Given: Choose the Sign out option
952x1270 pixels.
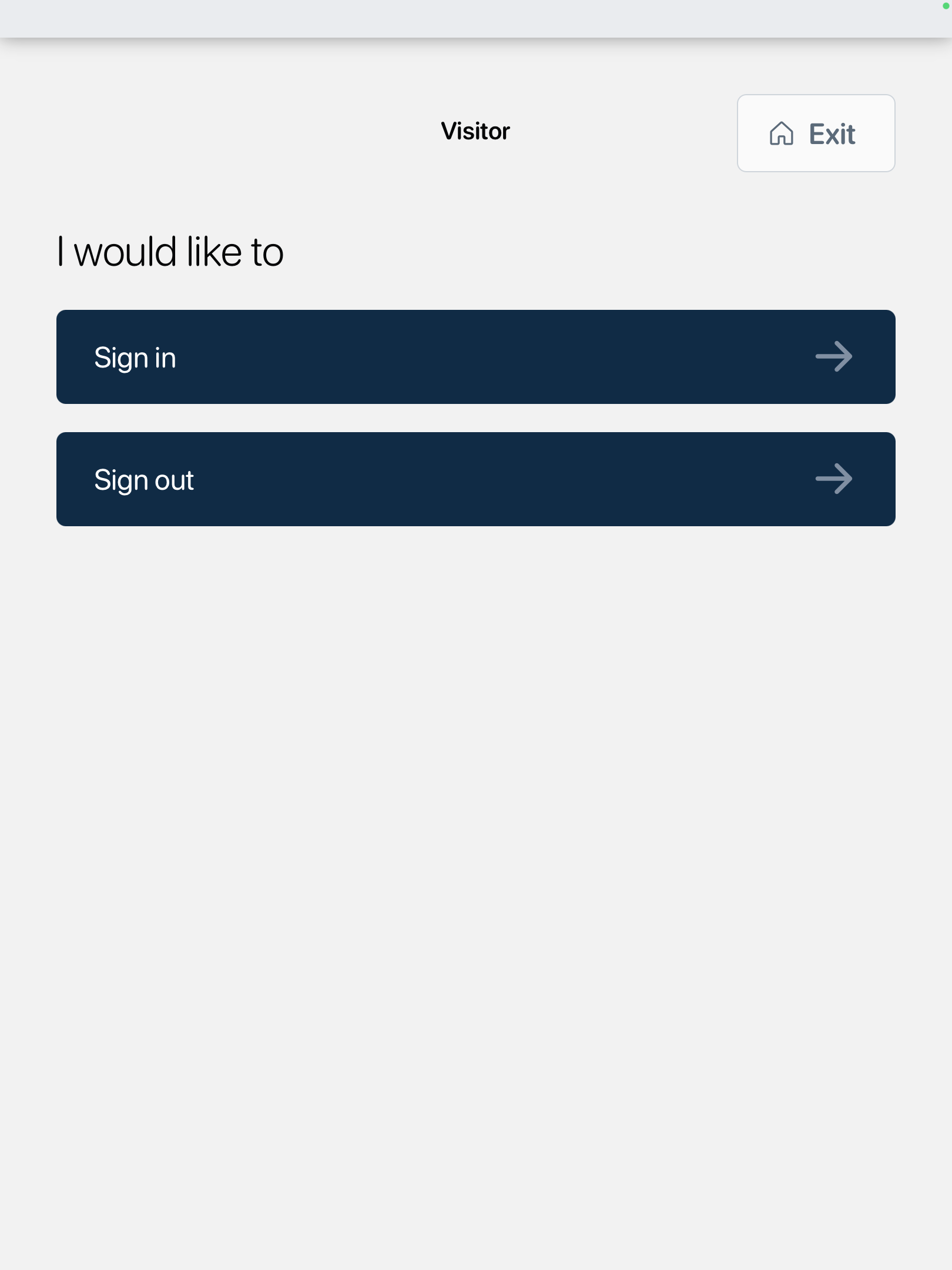Looking at the screenshot, I should [476, 479].
